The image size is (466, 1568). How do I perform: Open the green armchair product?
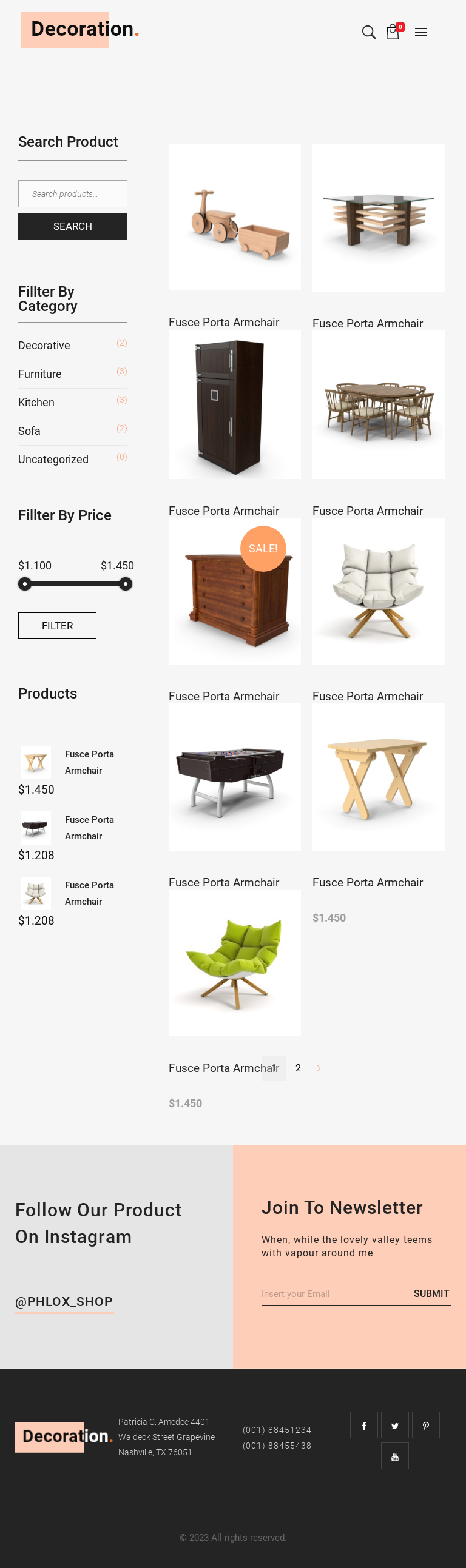point(235,963)
